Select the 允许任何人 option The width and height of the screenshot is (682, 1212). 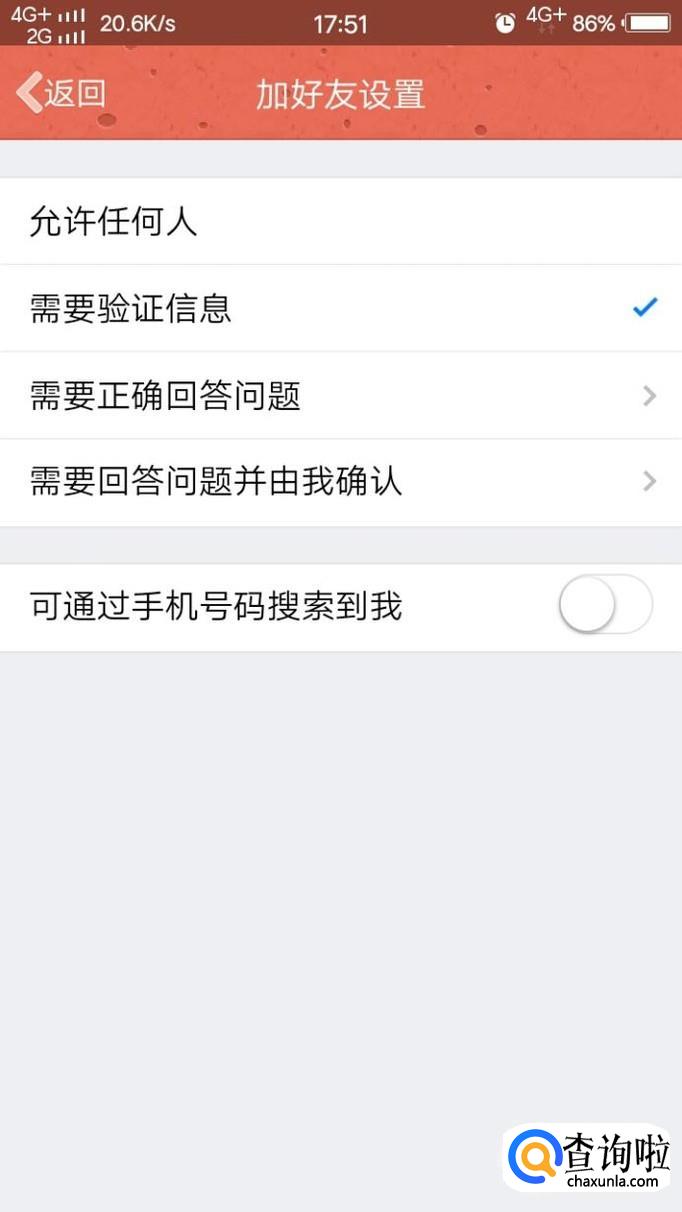click(340, 221)
